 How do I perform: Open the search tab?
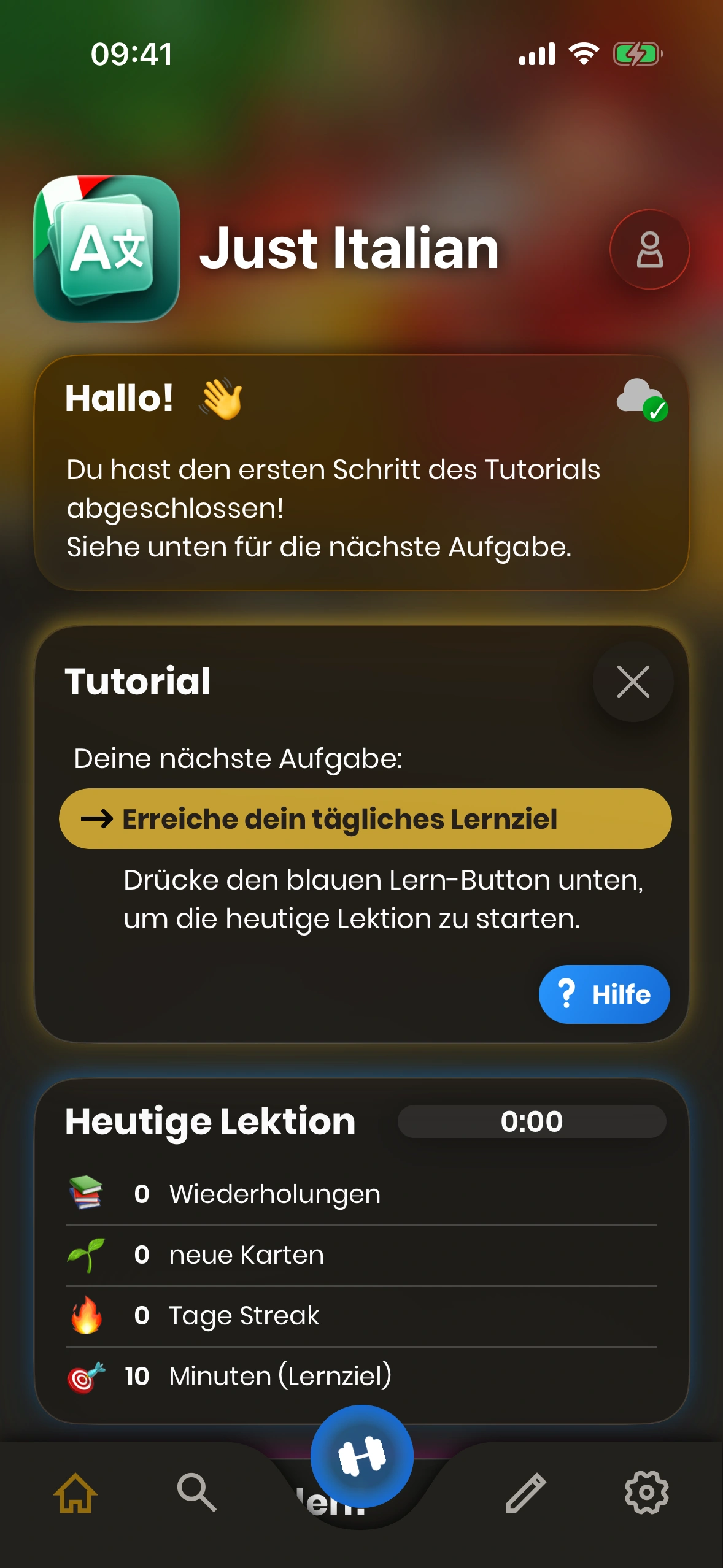point(196,1492)
